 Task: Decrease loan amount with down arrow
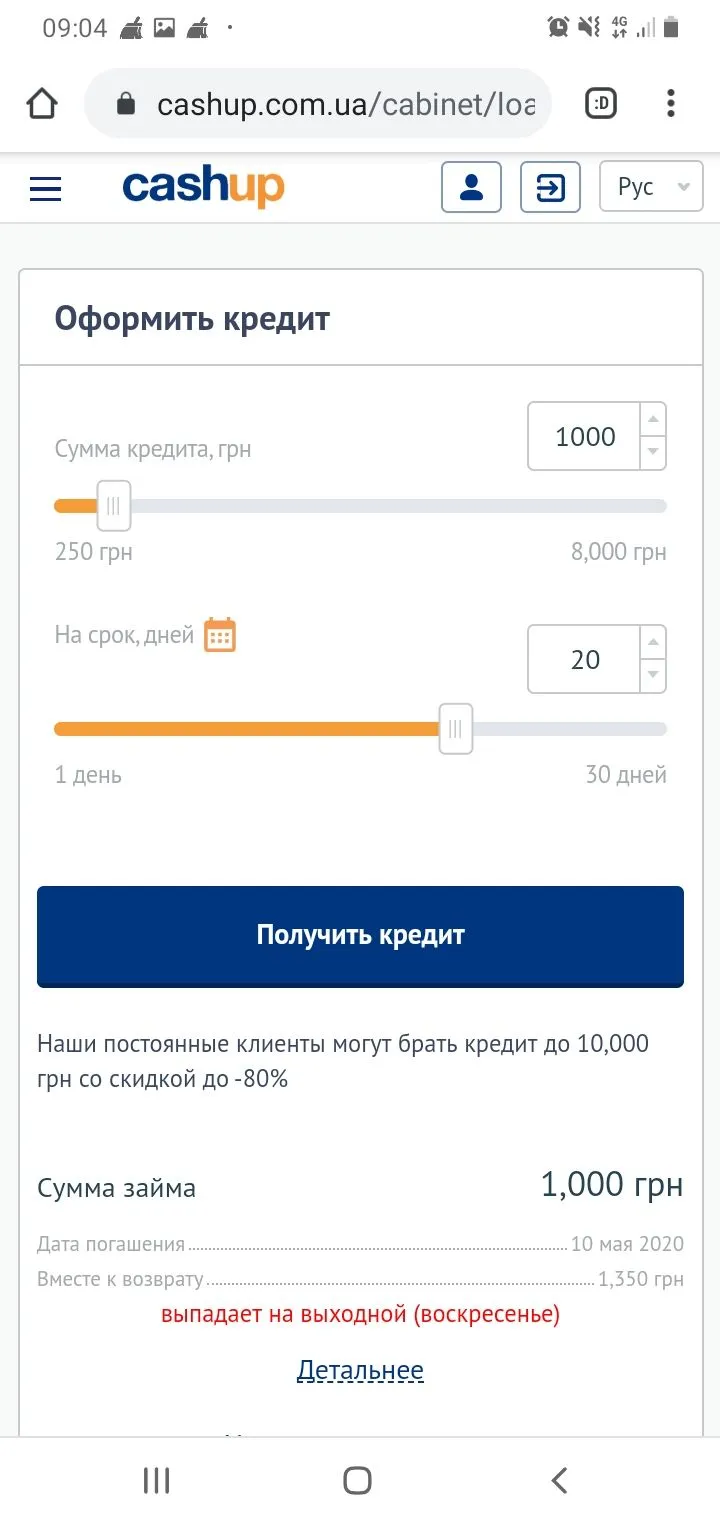tap(653, 453)
